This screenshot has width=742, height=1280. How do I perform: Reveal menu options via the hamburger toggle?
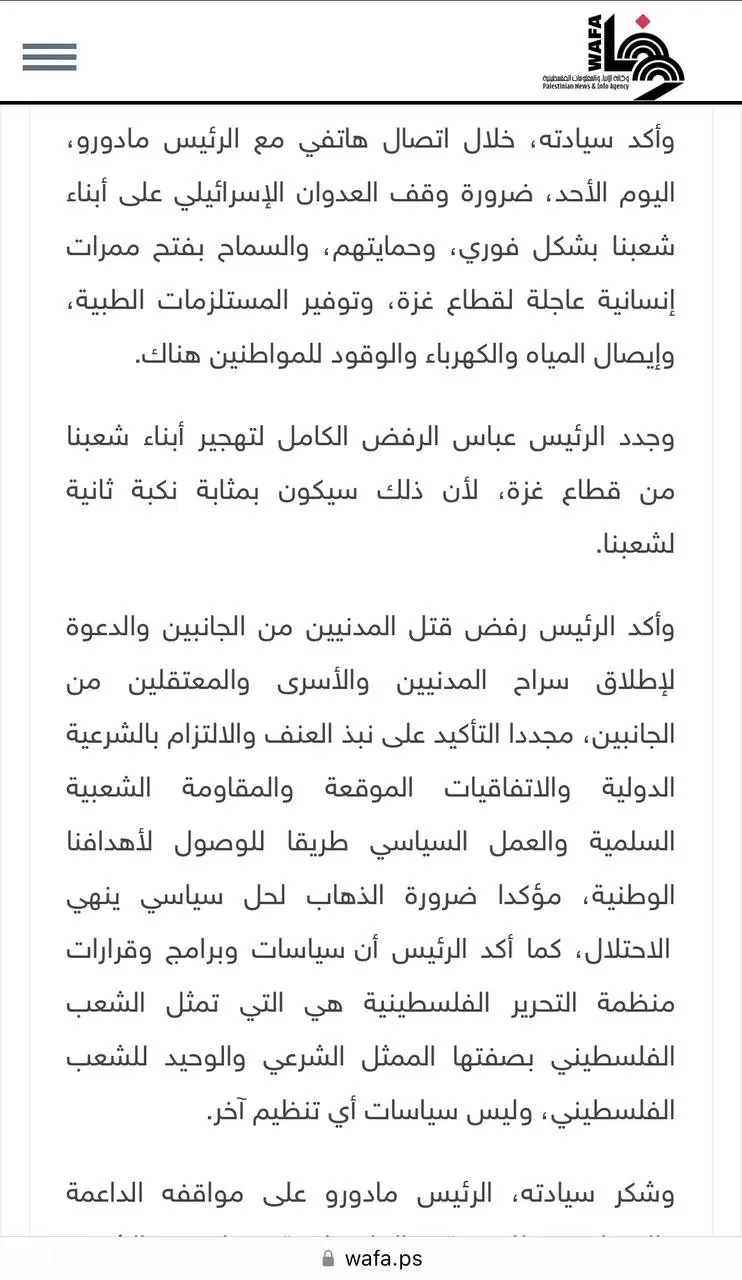(x=47, y=57)
